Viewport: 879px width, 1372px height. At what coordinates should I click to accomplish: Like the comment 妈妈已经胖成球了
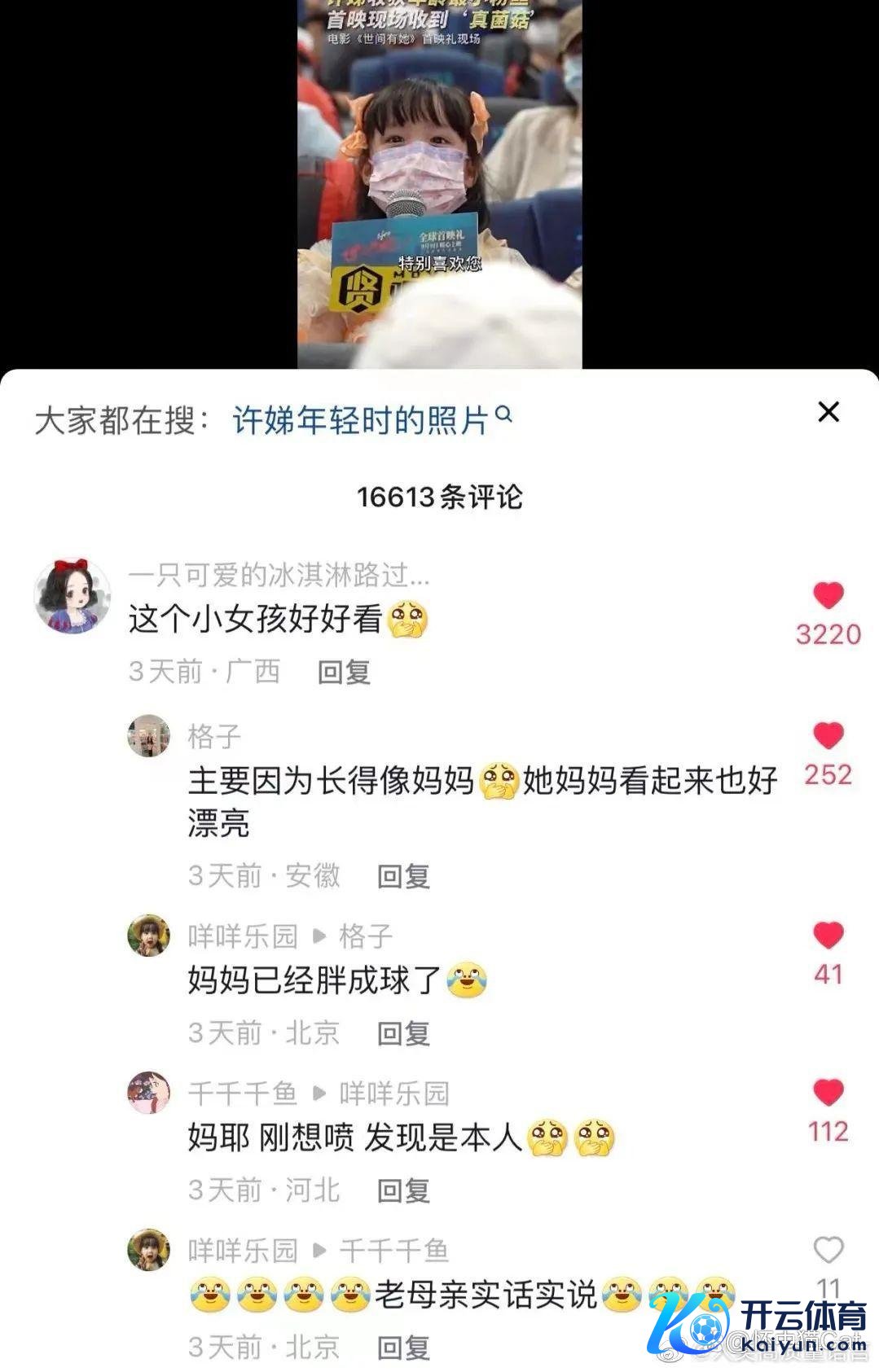pyautogui.click(x=828, y=936)
